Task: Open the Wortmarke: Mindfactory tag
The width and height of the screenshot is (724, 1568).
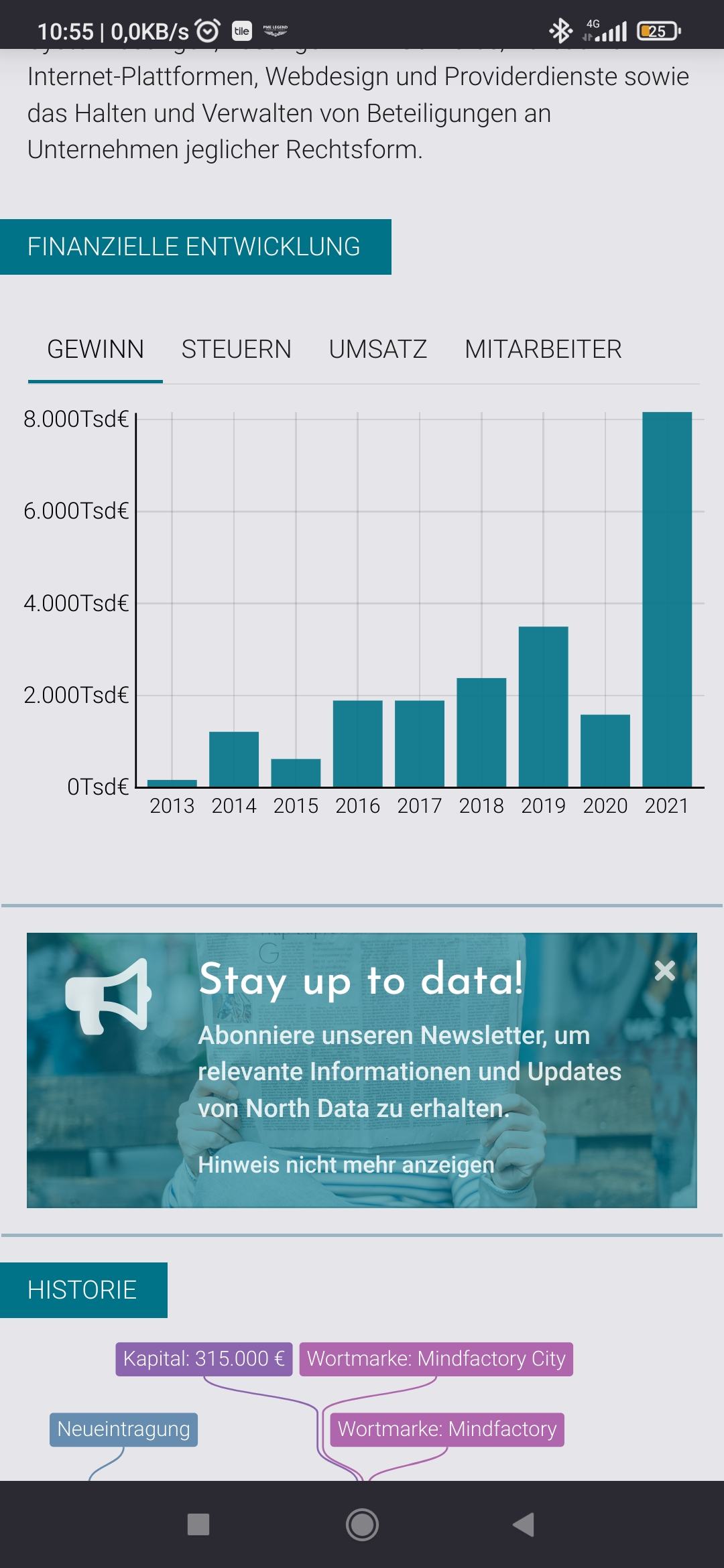Action: point(447,1429)
